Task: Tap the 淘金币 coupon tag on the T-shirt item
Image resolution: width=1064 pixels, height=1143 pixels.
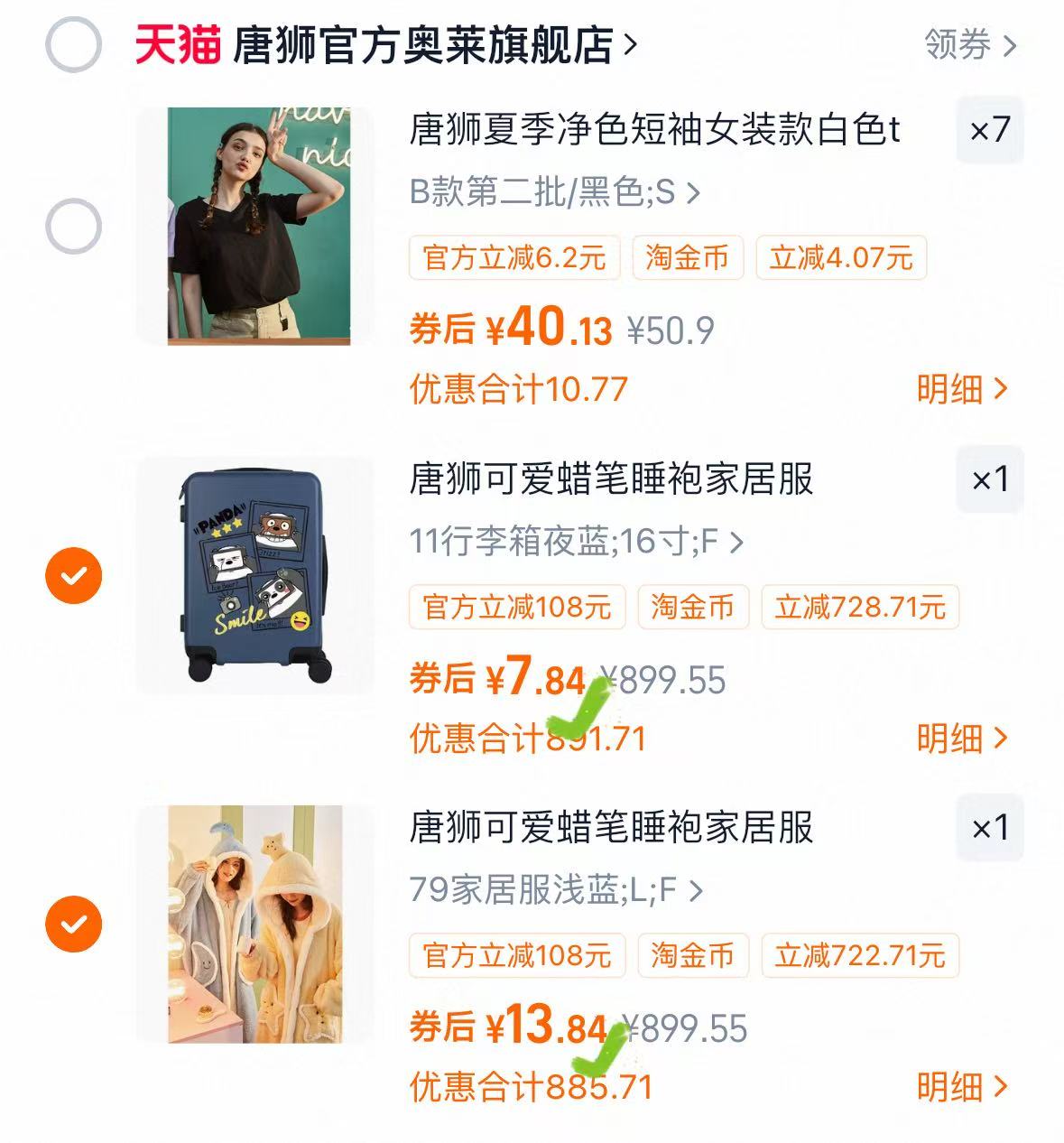Action: 686,259
